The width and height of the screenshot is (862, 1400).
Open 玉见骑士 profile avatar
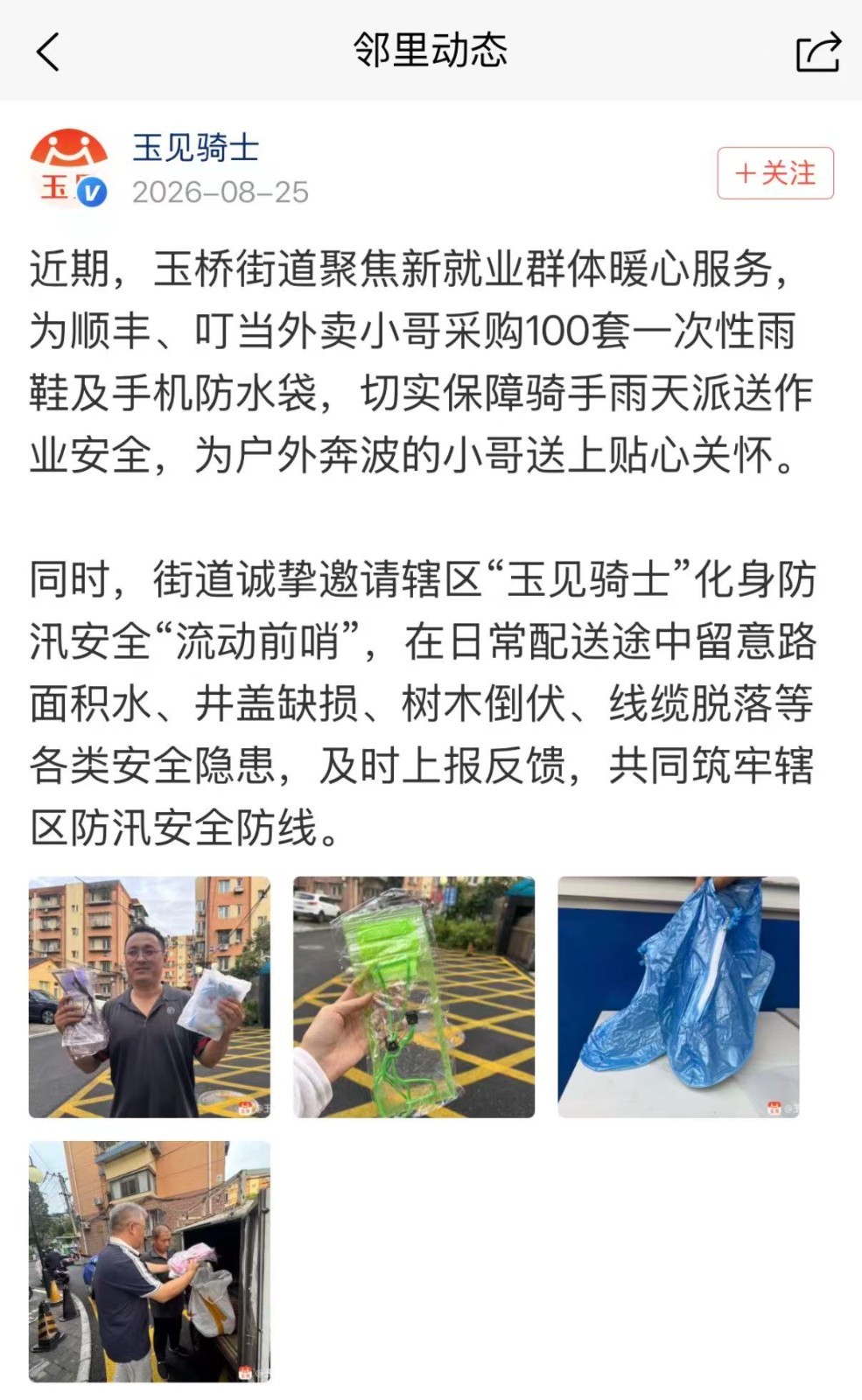tap(69, 168)
